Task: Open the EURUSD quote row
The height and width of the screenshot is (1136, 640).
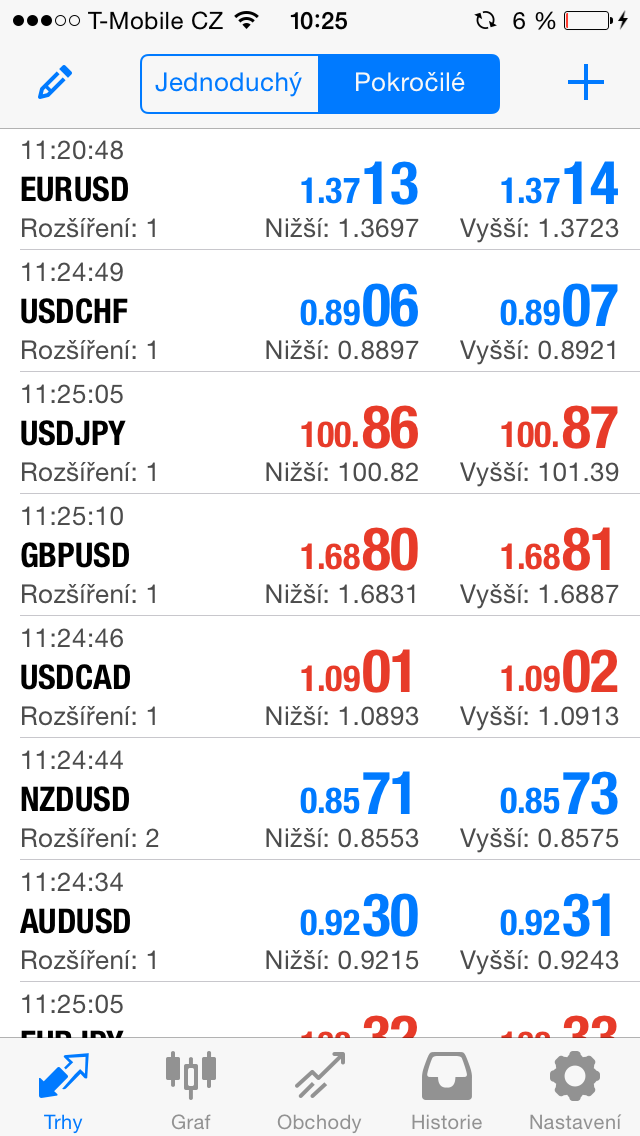Action: point(320,189)
